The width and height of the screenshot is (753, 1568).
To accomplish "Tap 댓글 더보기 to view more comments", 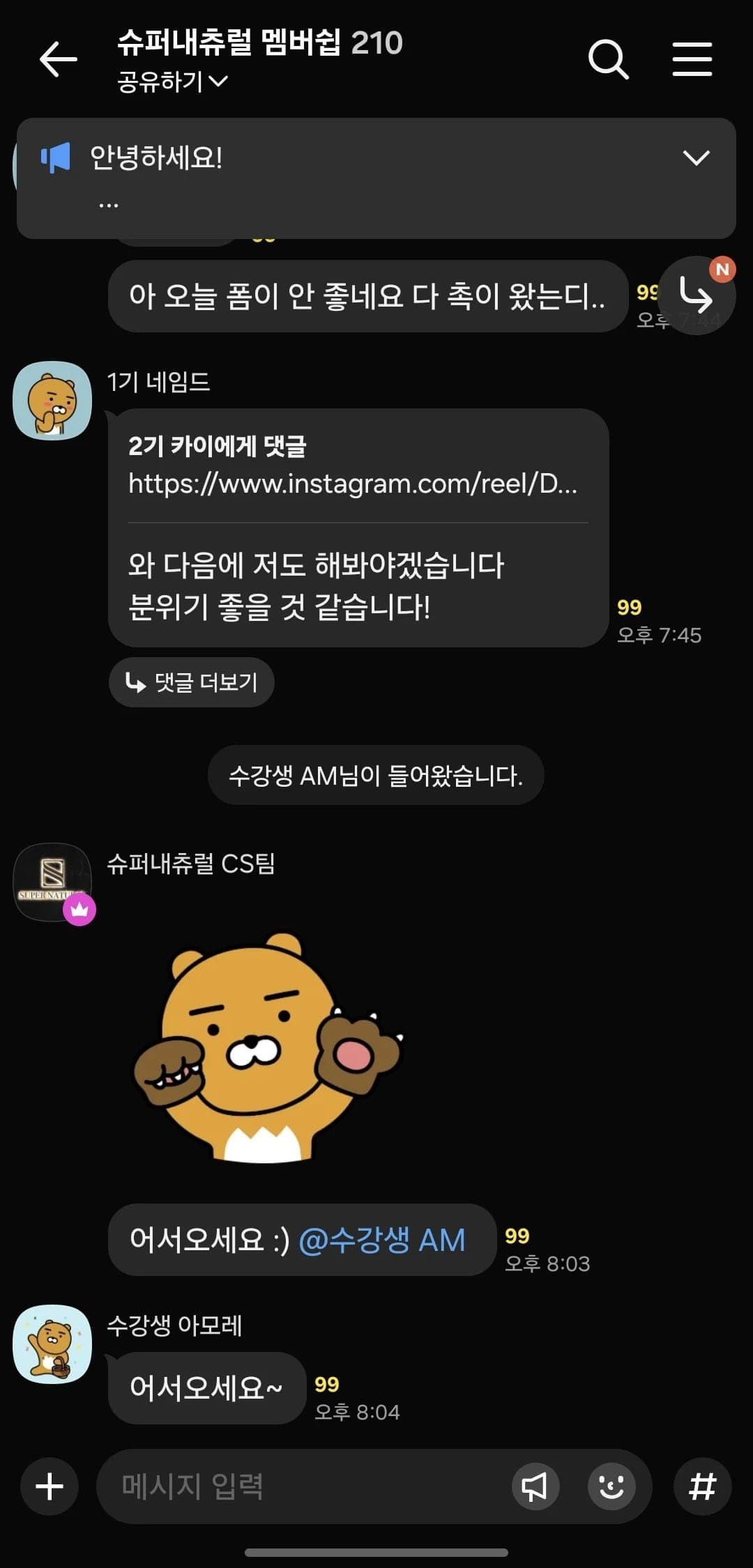I will click(x=192, y=683).
